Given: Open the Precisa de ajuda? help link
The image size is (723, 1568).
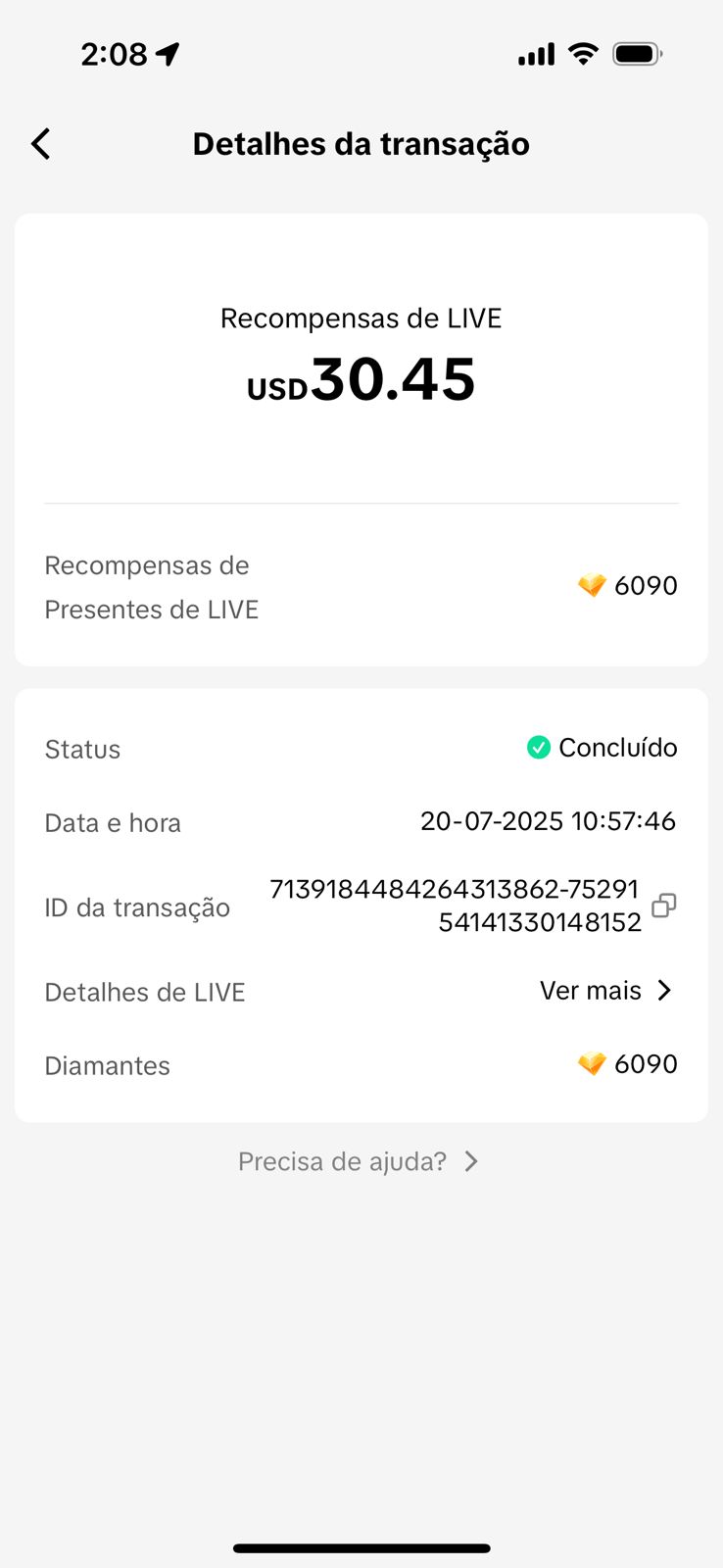Looking at the screenshot, I should (359, 1161).
